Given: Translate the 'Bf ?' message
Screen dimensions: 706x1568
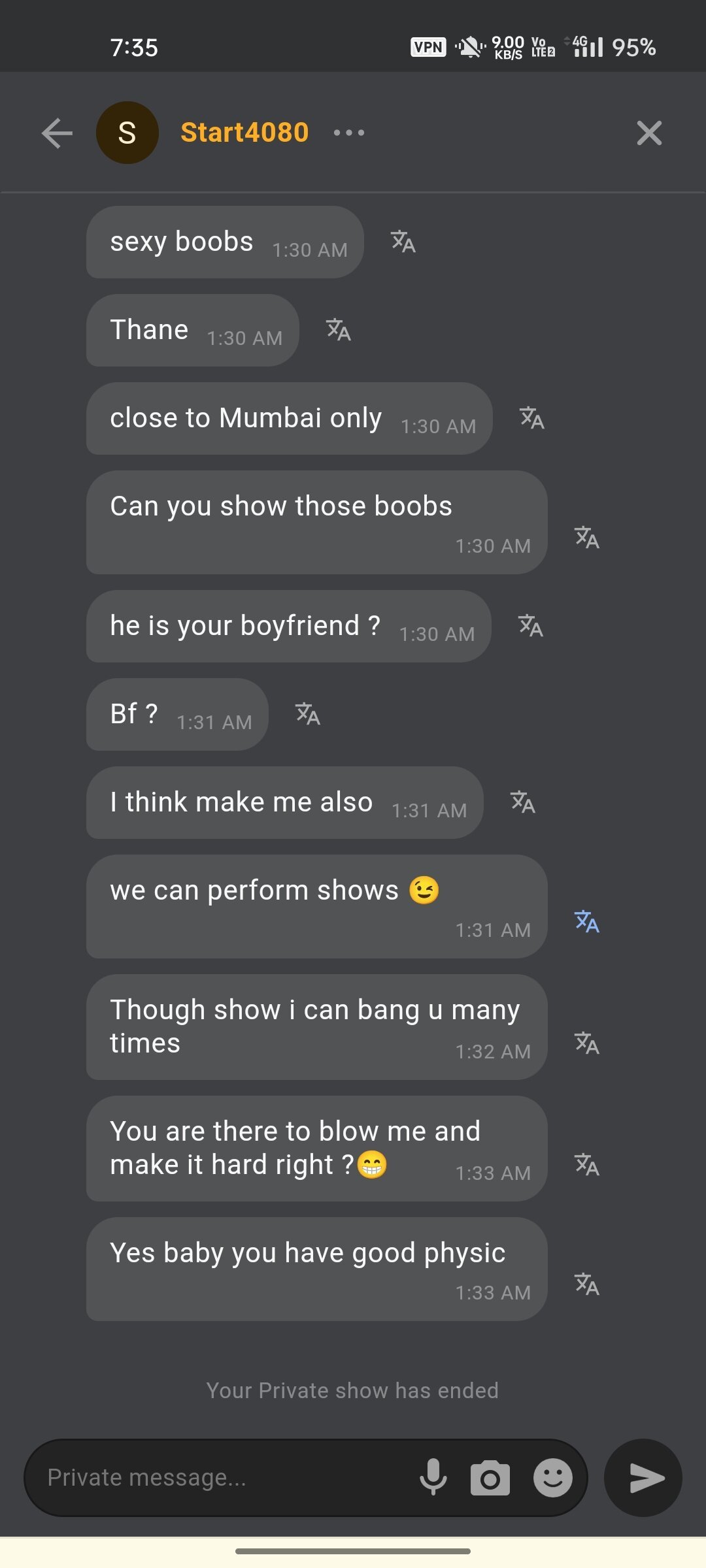Looking at the screenshot, I should (307, 714).
